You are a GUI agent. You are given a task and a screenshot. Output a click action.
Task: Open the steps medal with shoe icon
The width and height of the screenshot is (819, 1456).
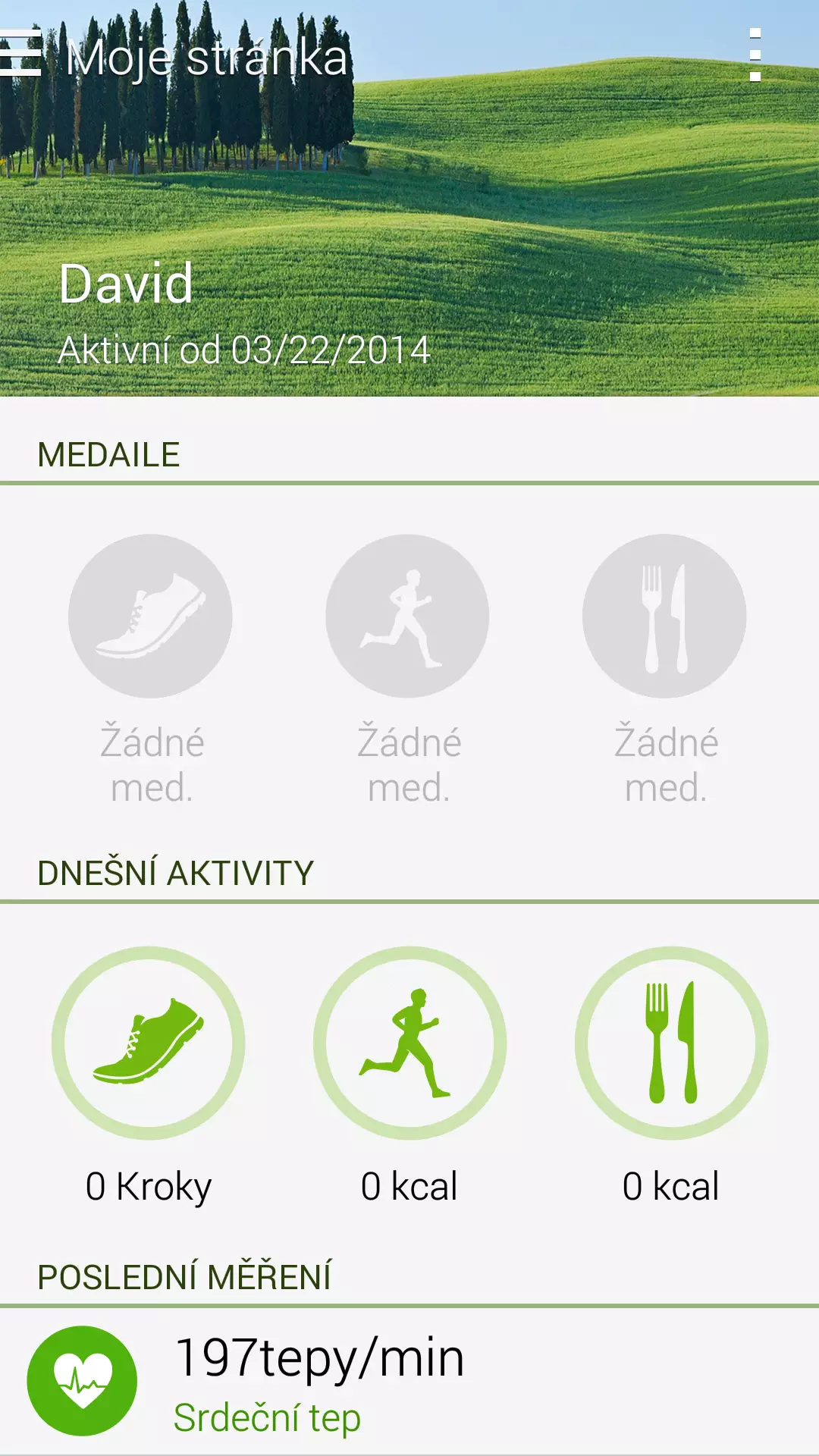click(x=150, y=616)
